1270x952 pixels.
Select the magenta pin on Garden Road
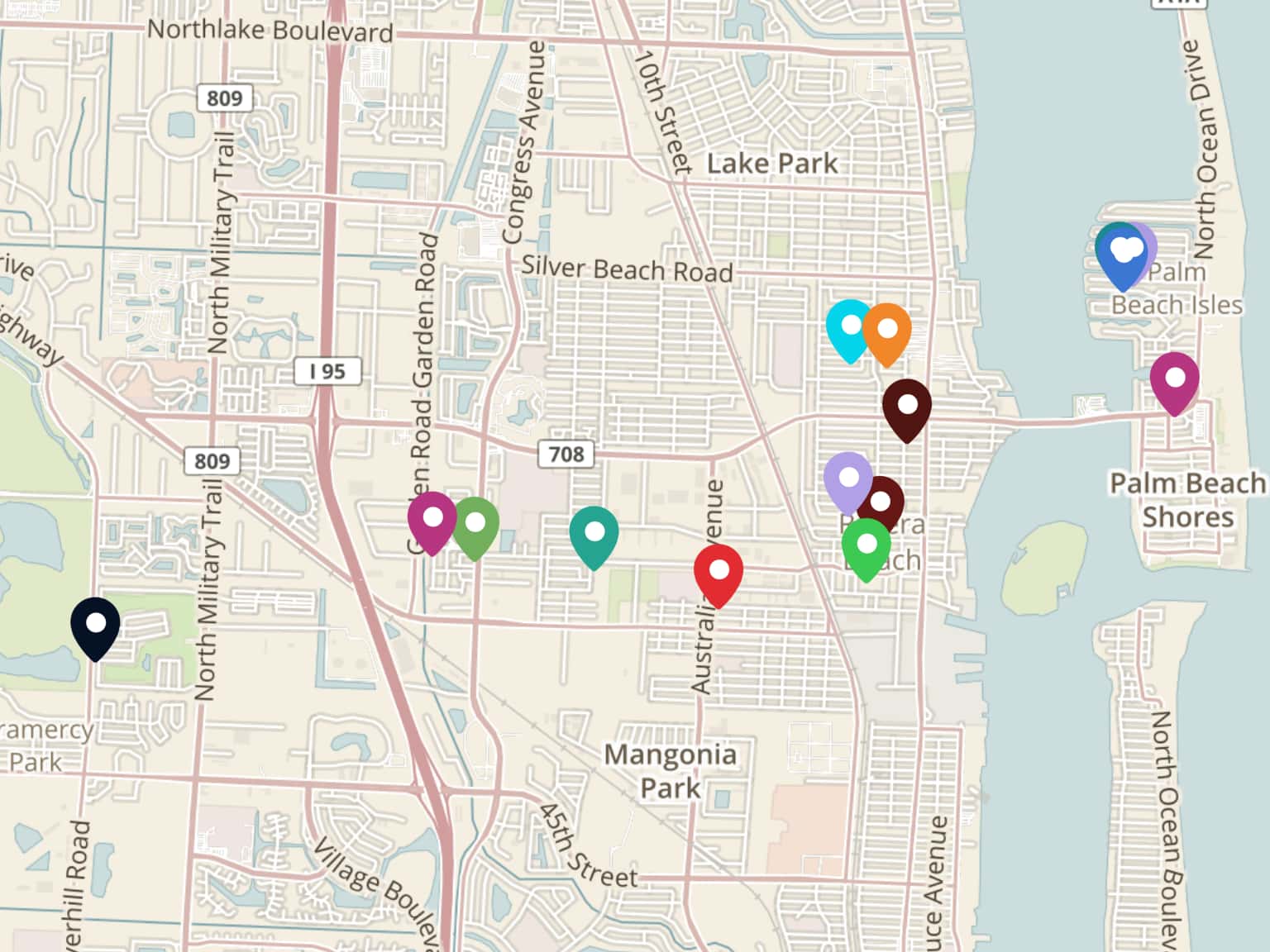coord(432,522)
